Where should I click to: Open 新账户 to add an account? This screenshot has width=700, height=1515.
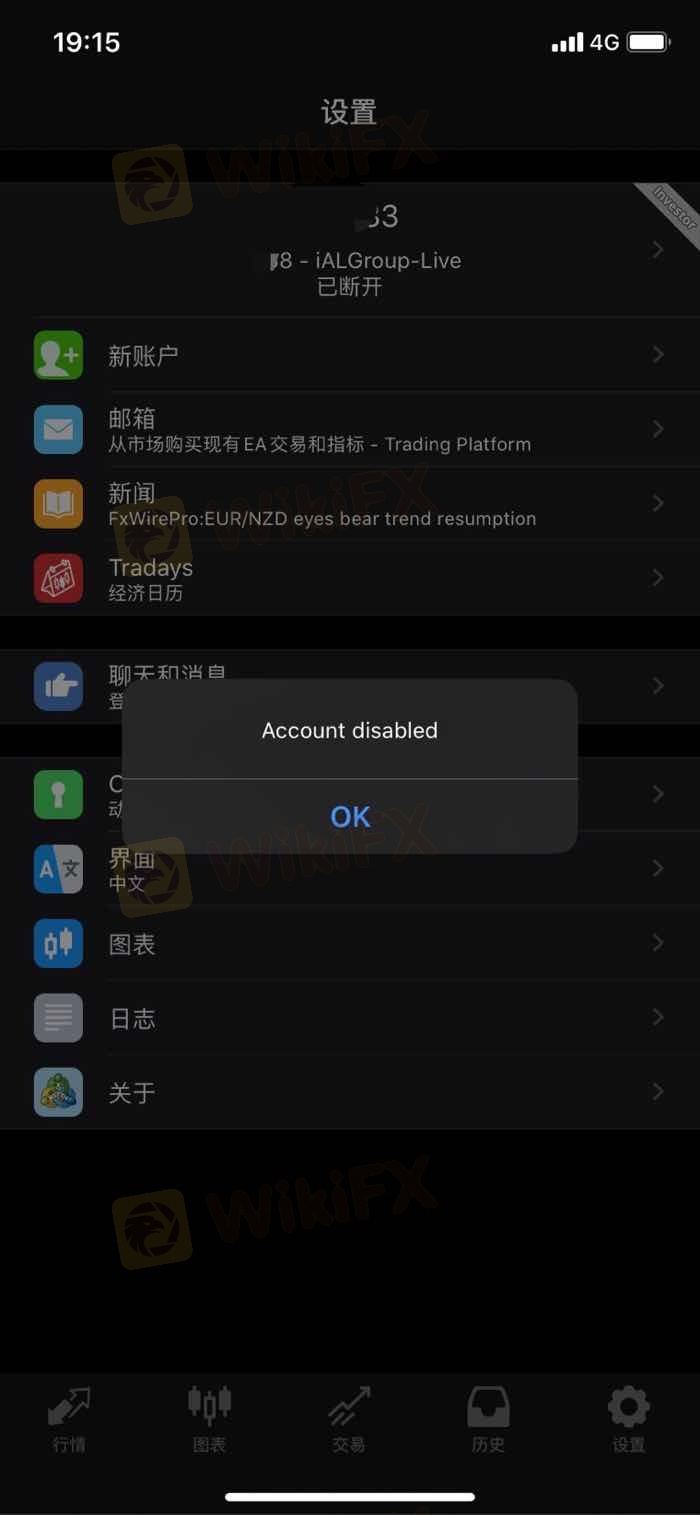(x=350, y=355)
